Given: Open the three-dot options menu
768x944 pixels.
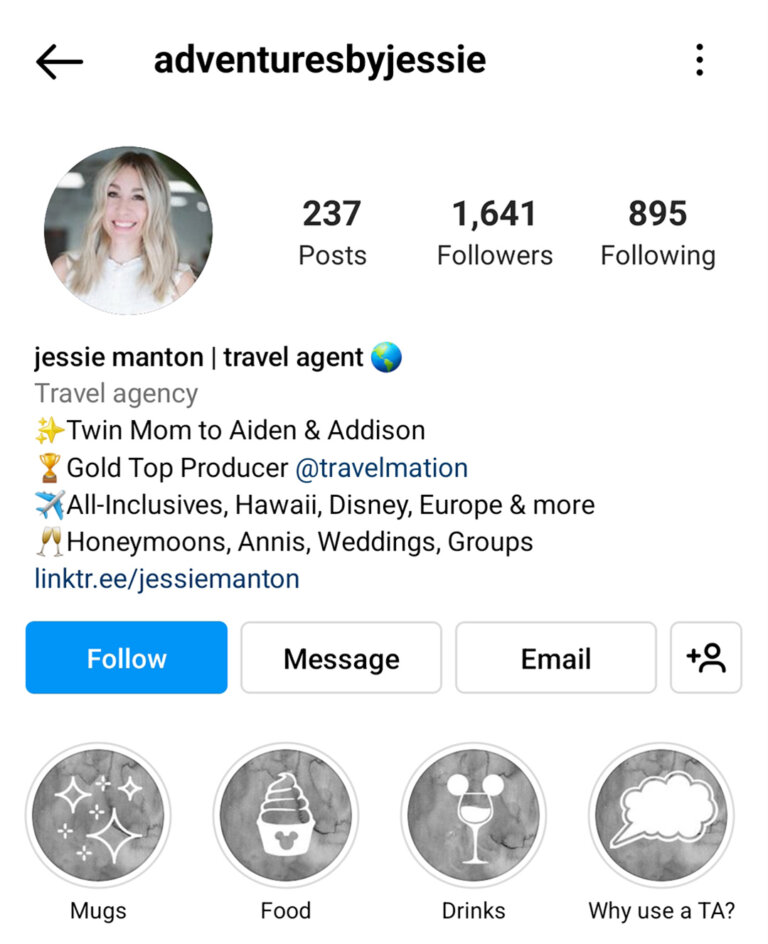Looking at the screenshot, I should 699,60.
